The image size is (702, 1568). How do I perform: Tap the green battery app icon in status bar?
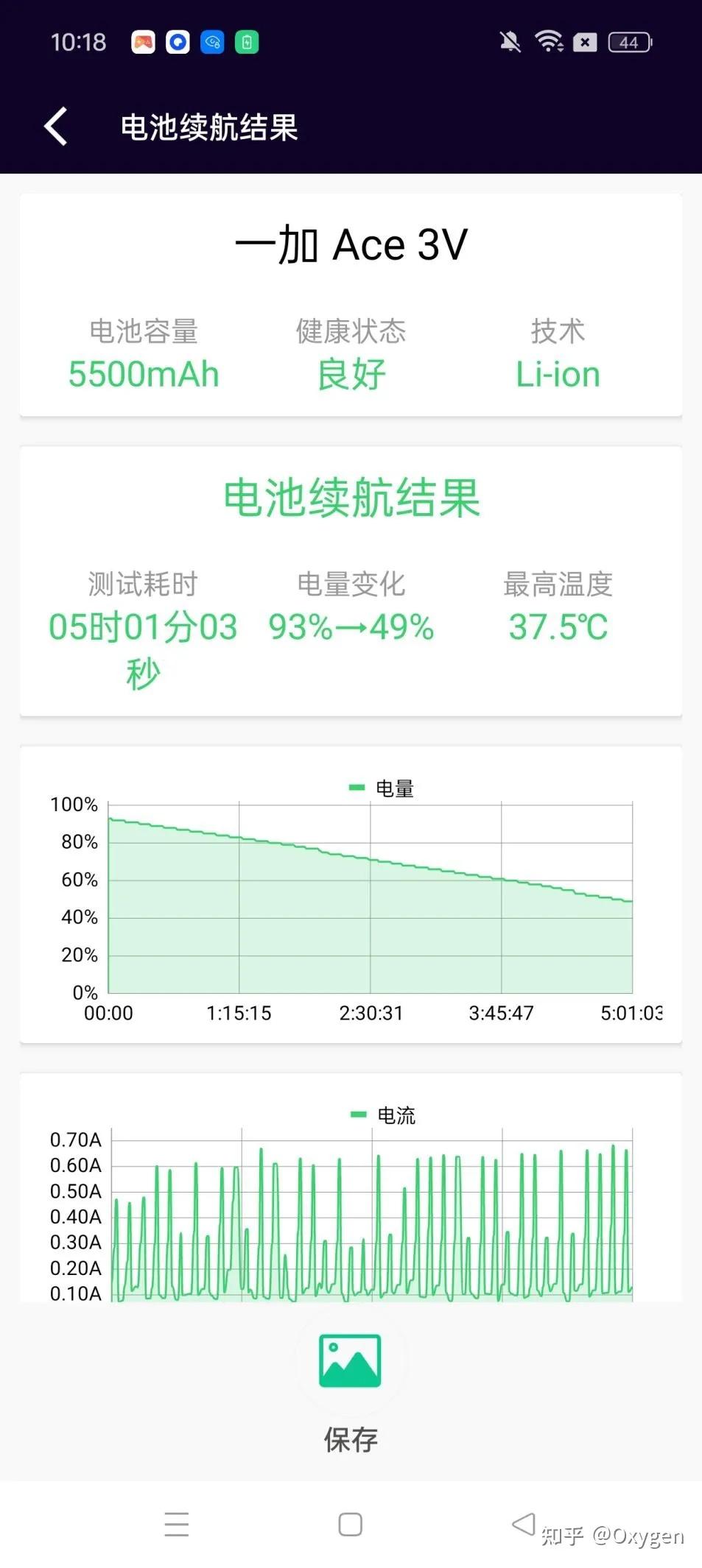click(x=247, y=42)
